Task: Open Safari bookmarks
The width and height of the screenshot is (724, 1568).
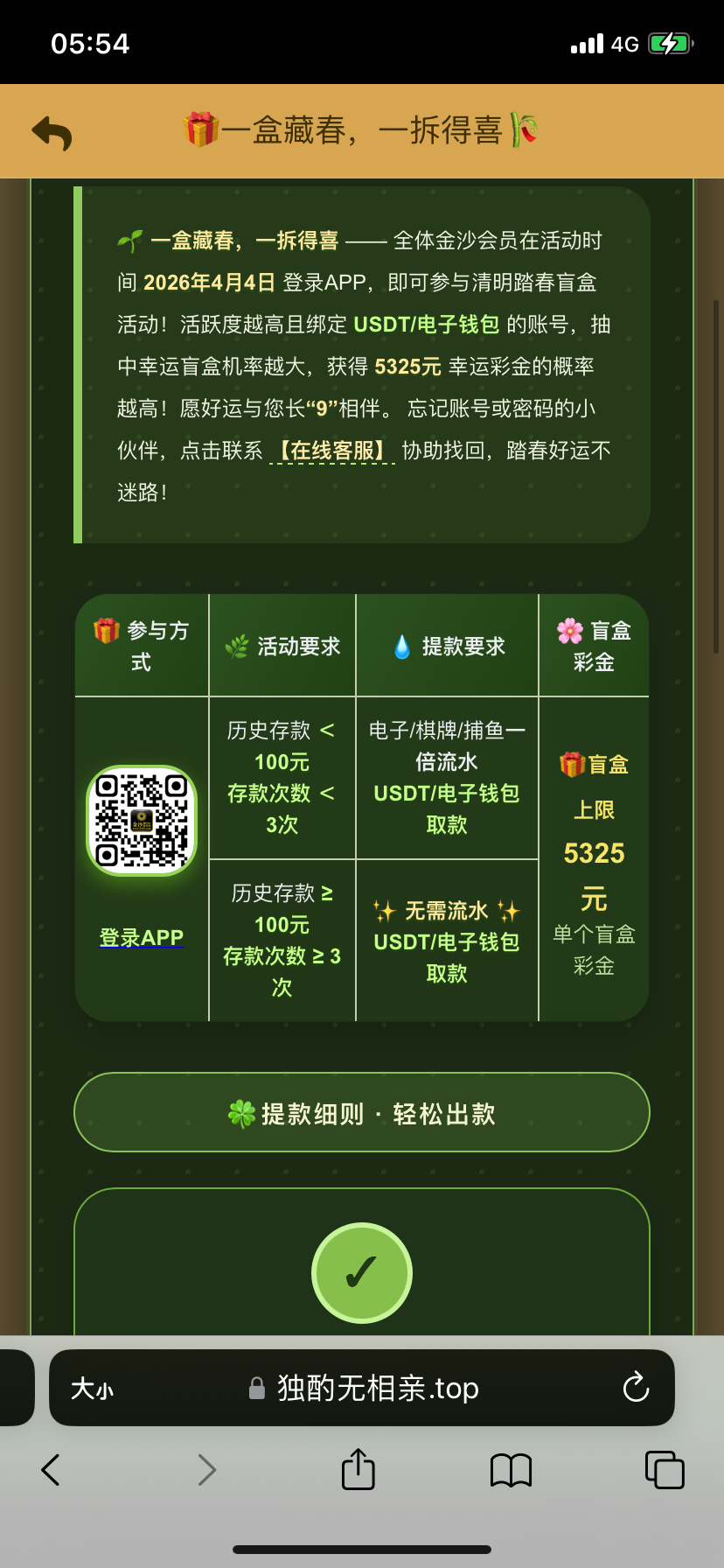Action: (x=512, y=1470)
